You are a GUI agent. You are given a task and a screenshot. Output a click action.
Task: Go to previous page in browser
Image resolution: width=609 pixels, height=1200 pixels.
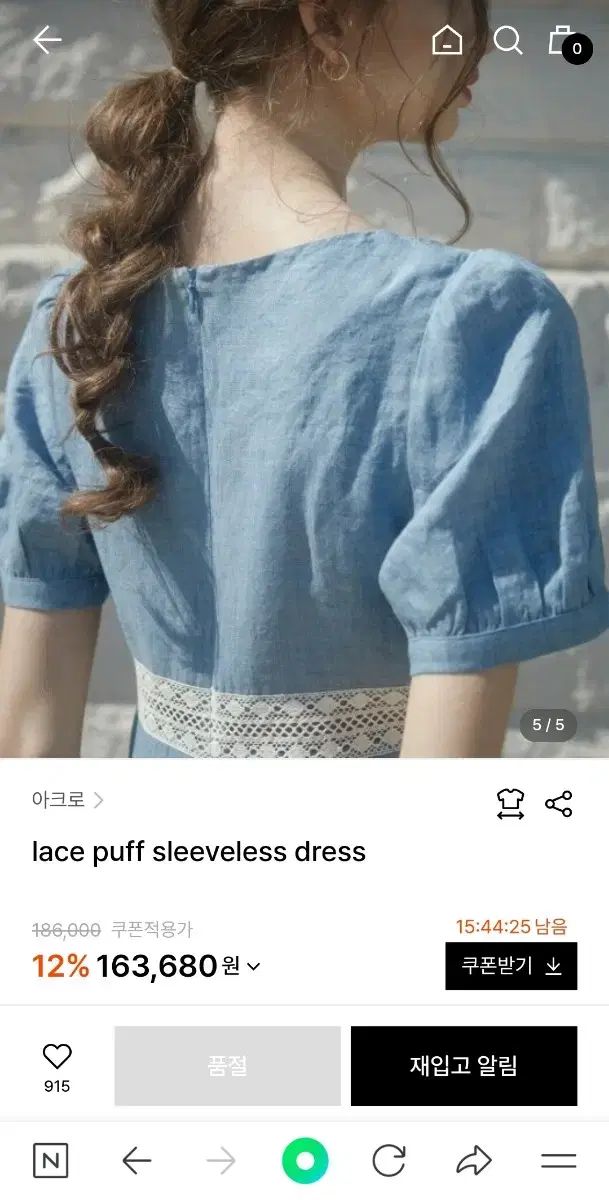click(x=136, y=1160)
